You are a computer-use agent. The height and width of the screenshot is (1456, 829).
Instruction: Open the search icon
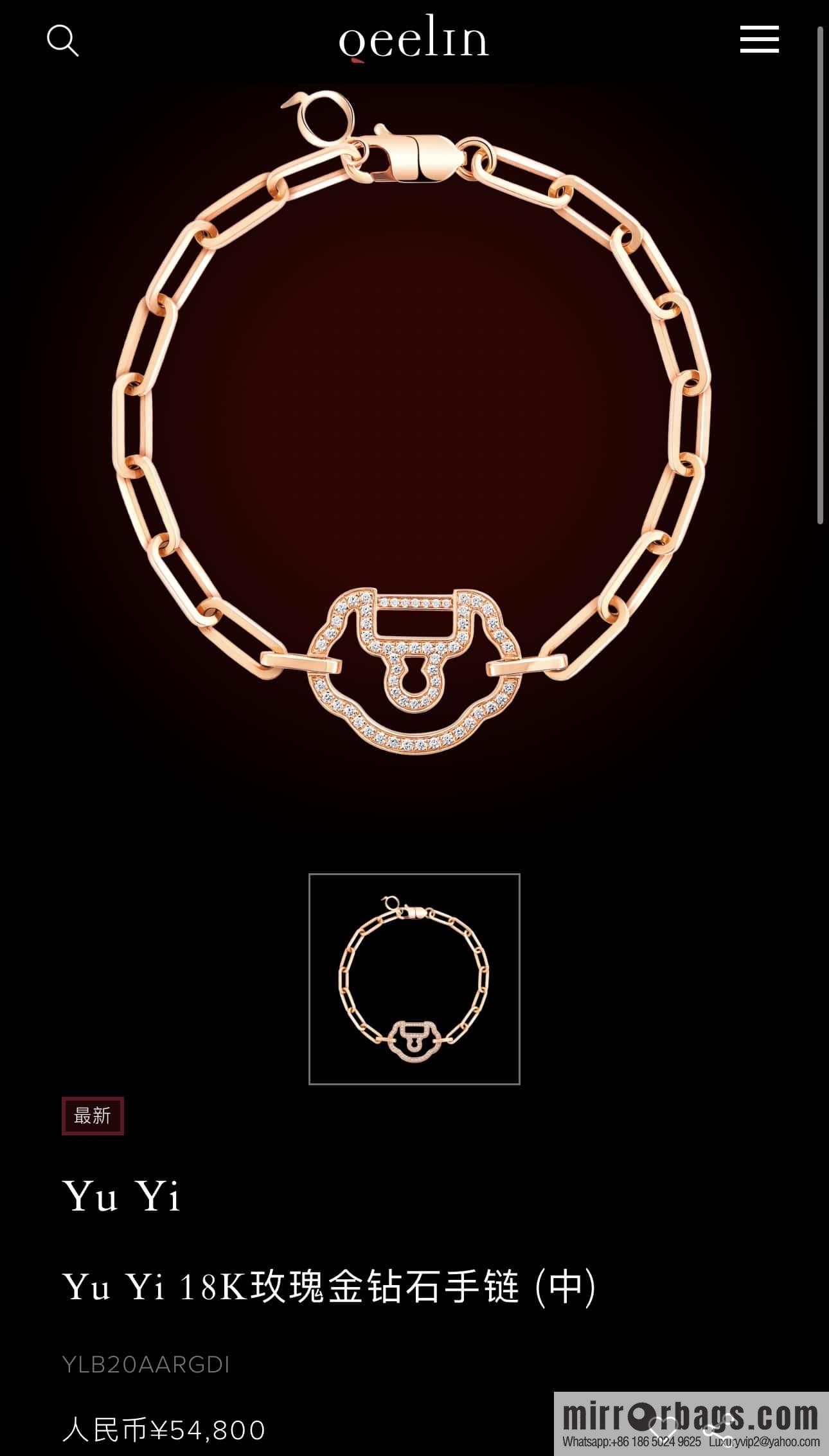click(62, 41)
